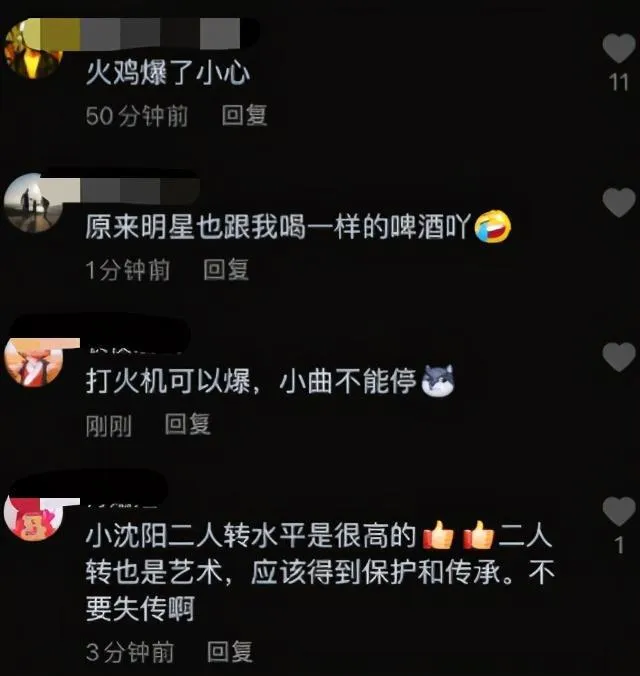Like the comment 火鸡爆了小心
The width and height of the screenshot is (640, 676).
click(x=619, y=49)
